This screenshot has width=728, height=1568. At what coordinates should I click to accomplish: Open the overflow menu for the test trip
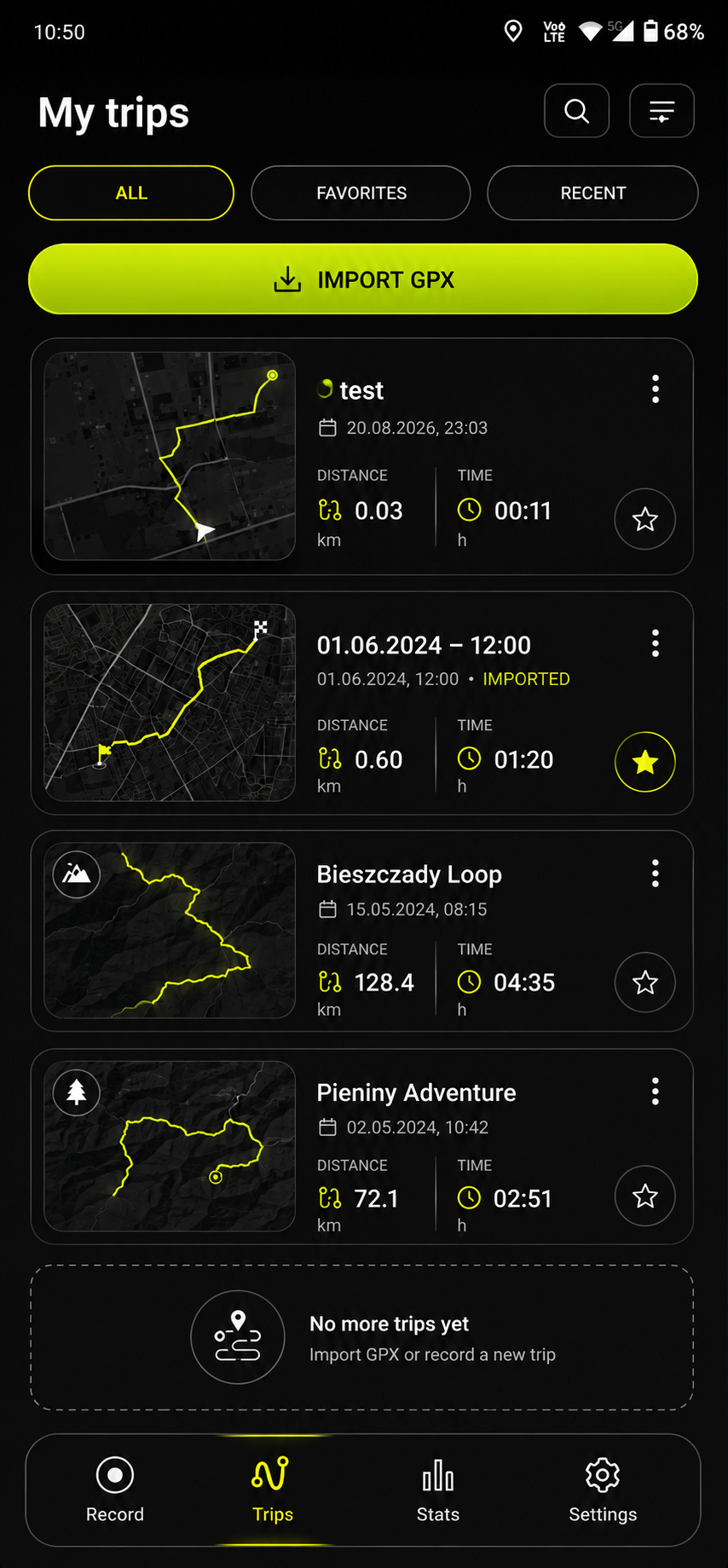(656, 389)
